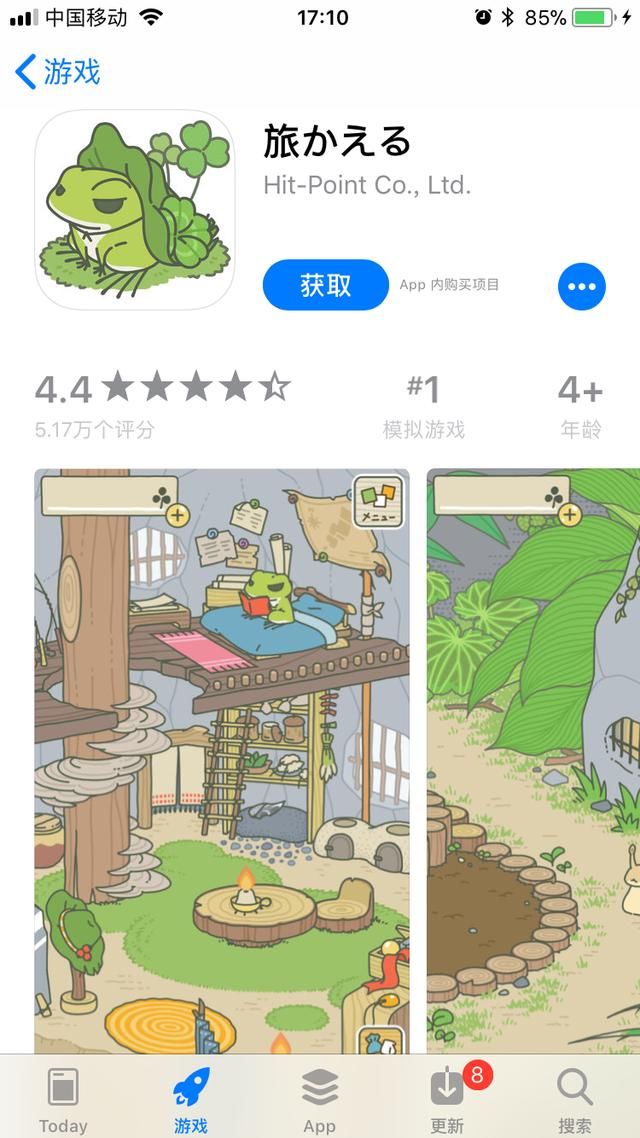
Task: Go to the 搜索 tab
Action: coord(575,1098)
